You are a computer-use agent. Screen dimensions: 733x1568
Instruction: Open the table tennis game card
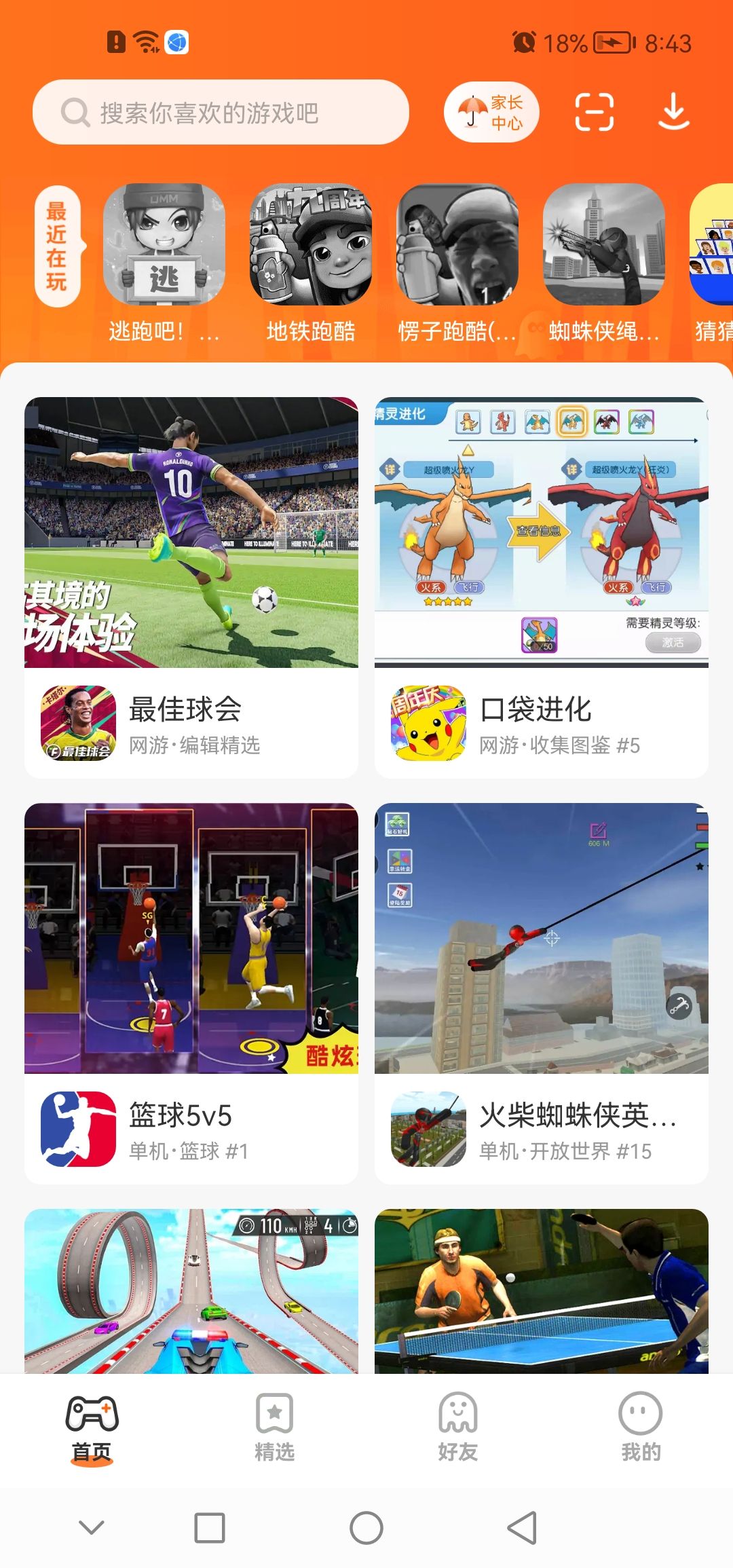tap(542, 1291)
